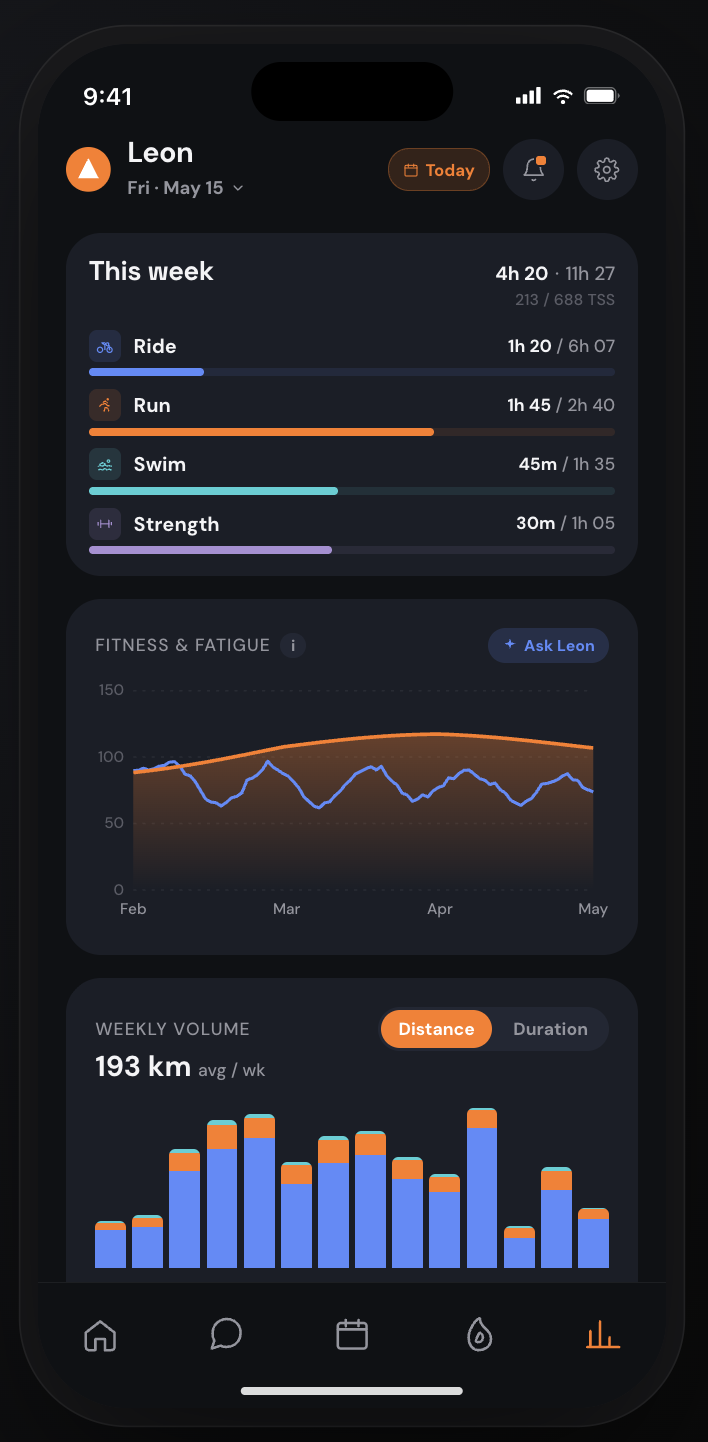Open the Run weekly progress row

click(352, 413)
